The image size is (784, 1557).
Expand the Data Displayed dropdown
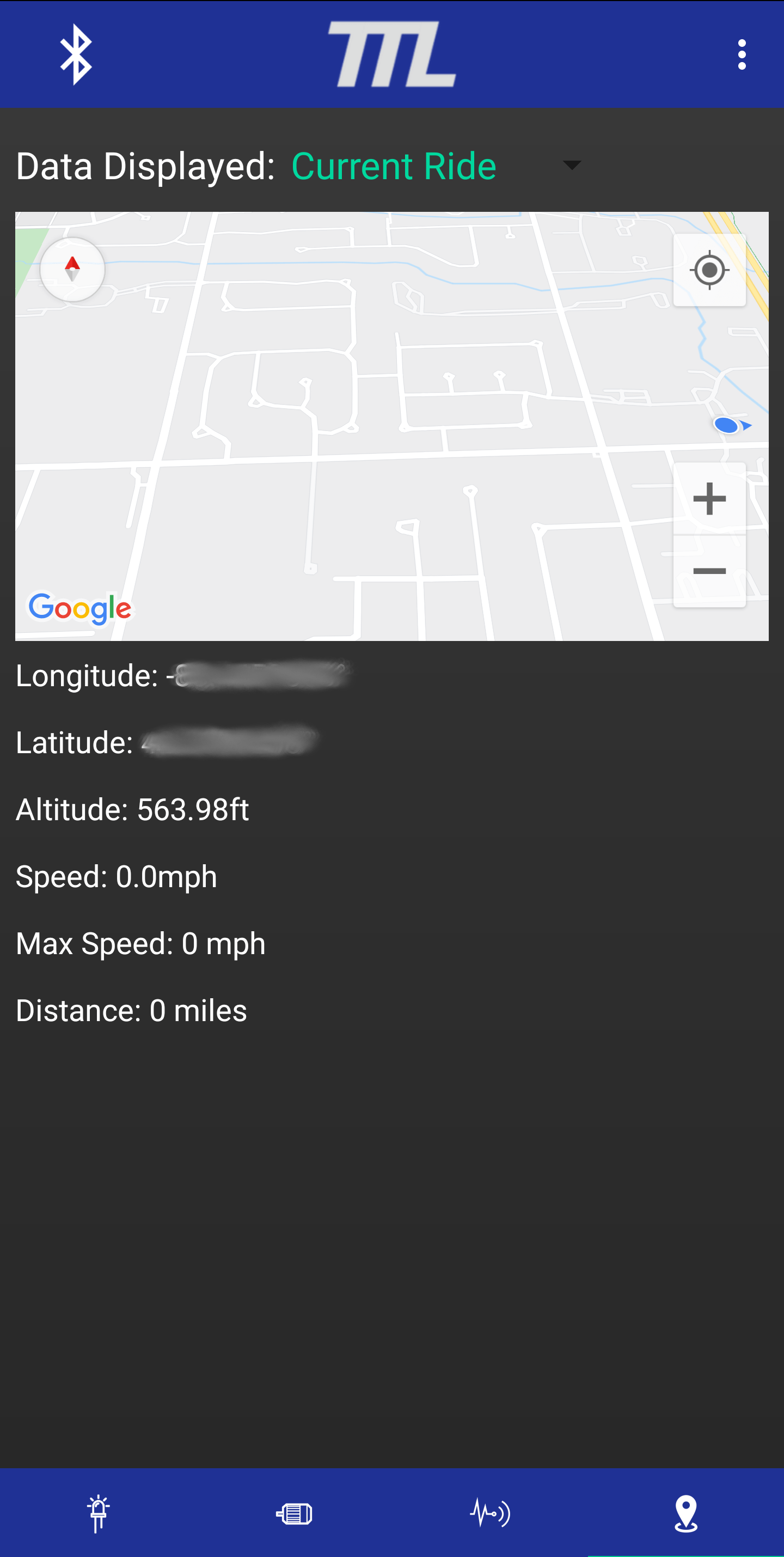(x=571, y=166)
